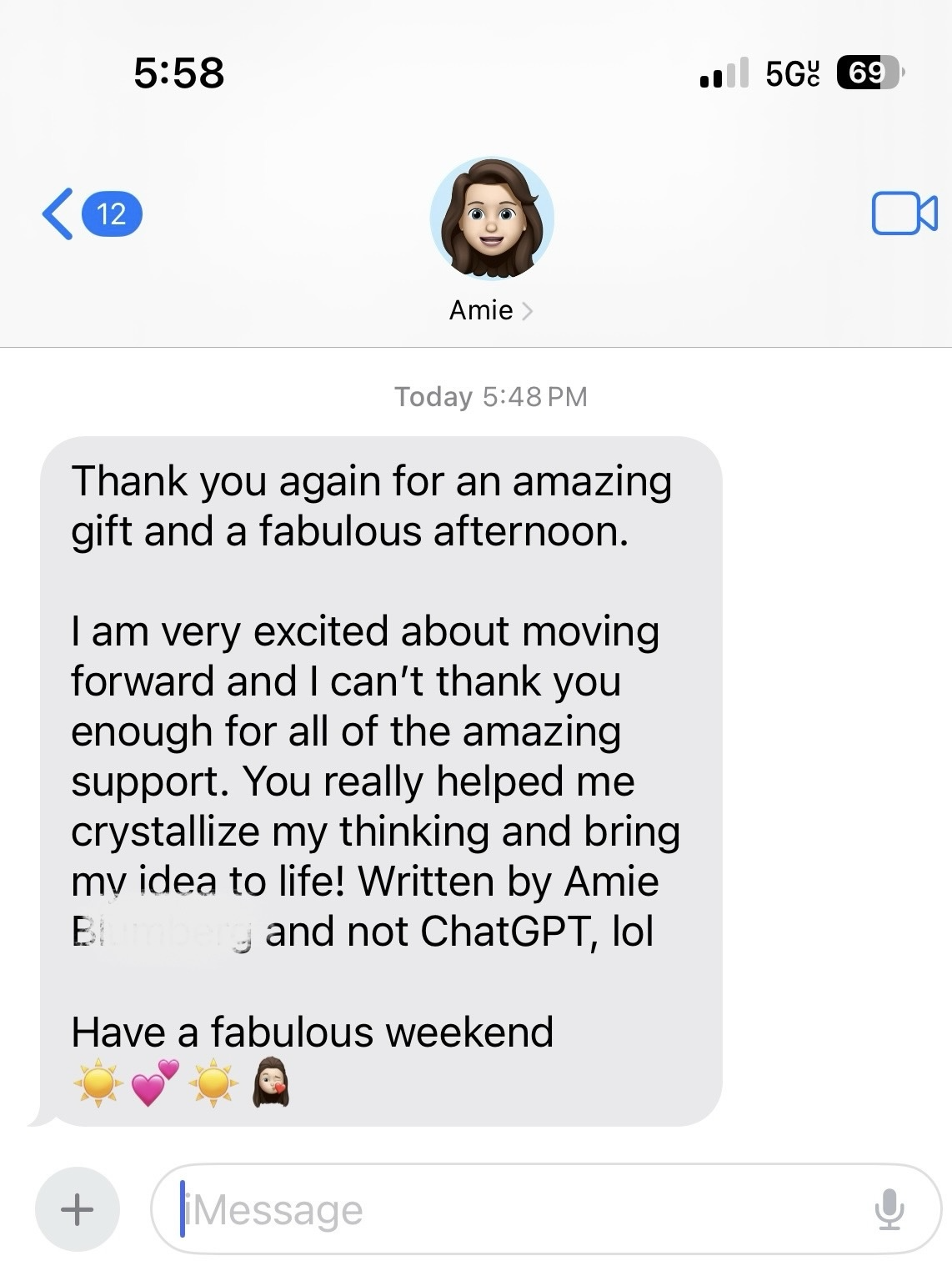The height and width of the screenshot is (1266, 952).
Task: Open the plus attachments menu
Action: pos(78,1208)
